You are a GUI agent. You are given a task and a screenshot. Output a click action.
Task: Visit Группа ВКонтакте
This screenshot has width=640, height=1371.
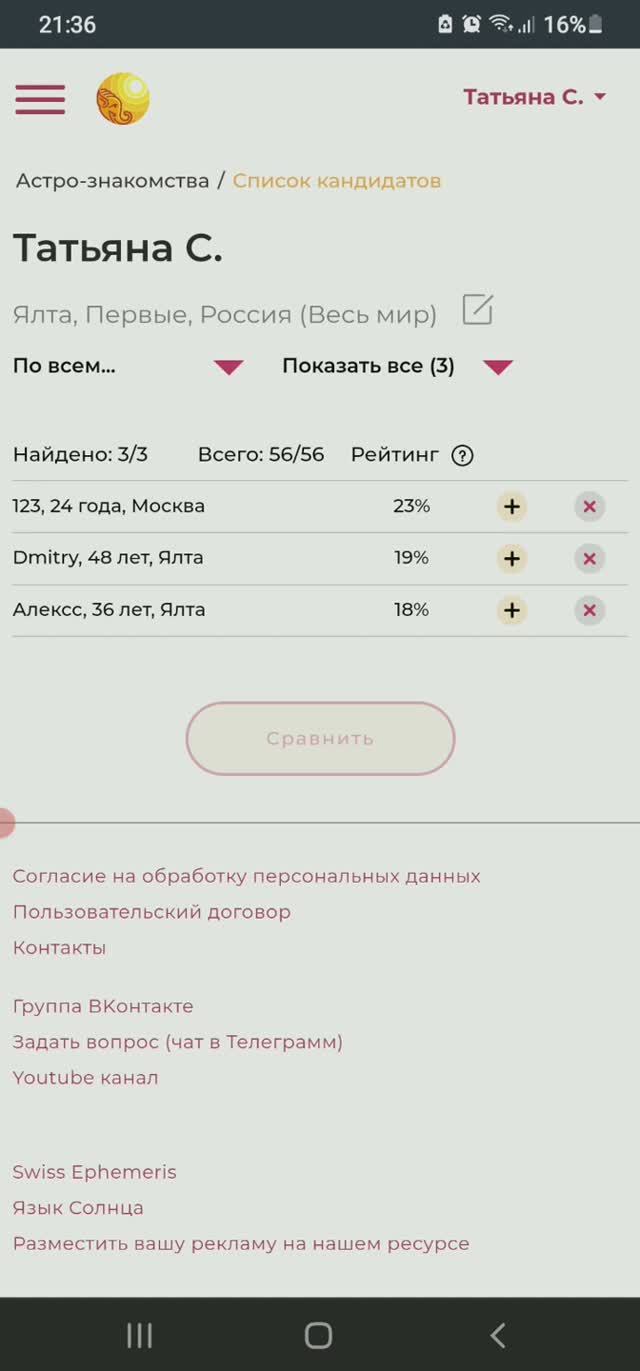point(103,1006)
